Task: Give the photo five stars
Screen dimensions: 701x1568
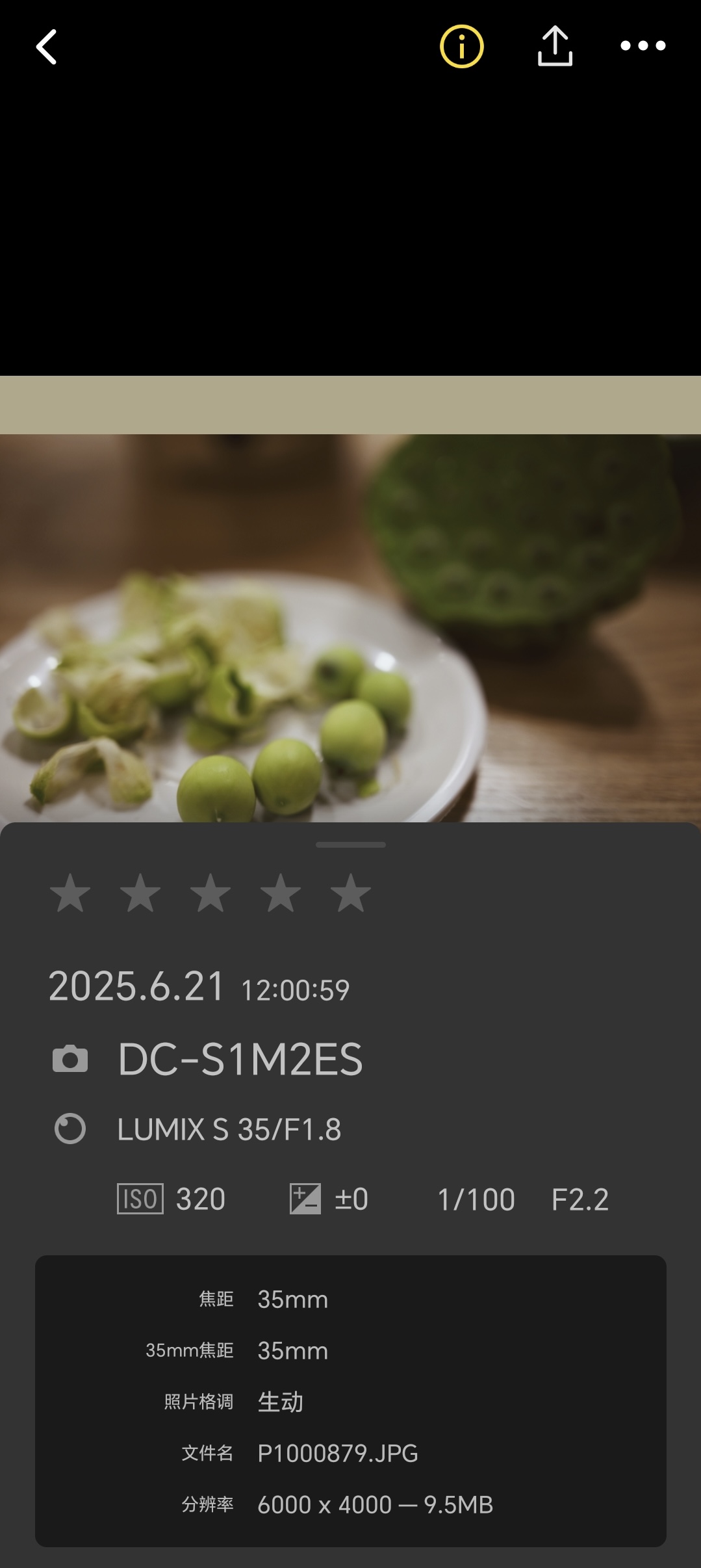Action: coord(351,893)
